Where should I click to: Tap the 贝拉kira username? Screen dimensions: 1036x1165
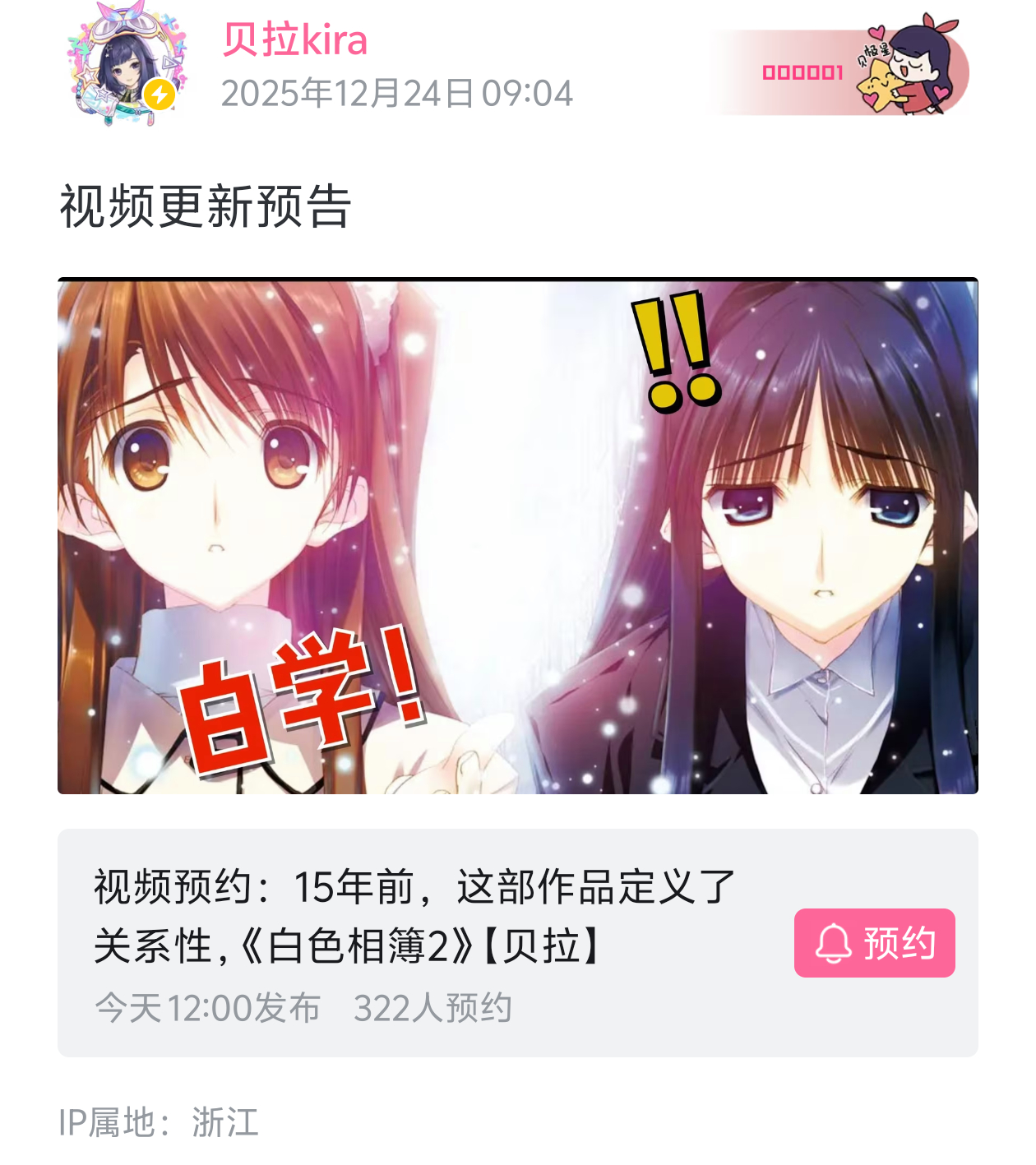click(x=294, y=39)
